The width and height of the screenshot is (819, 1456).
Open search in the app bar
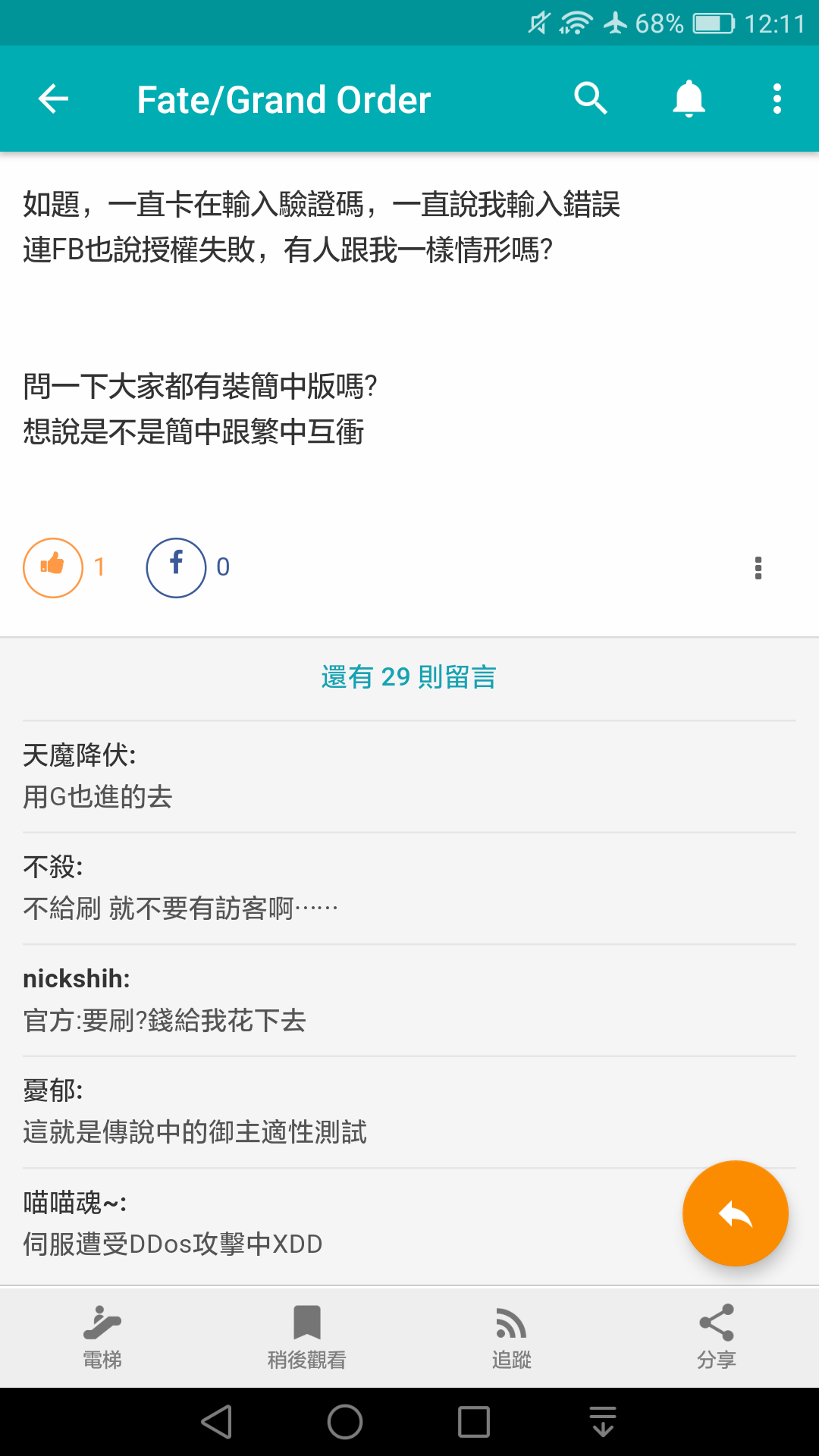tap(591, 99)
